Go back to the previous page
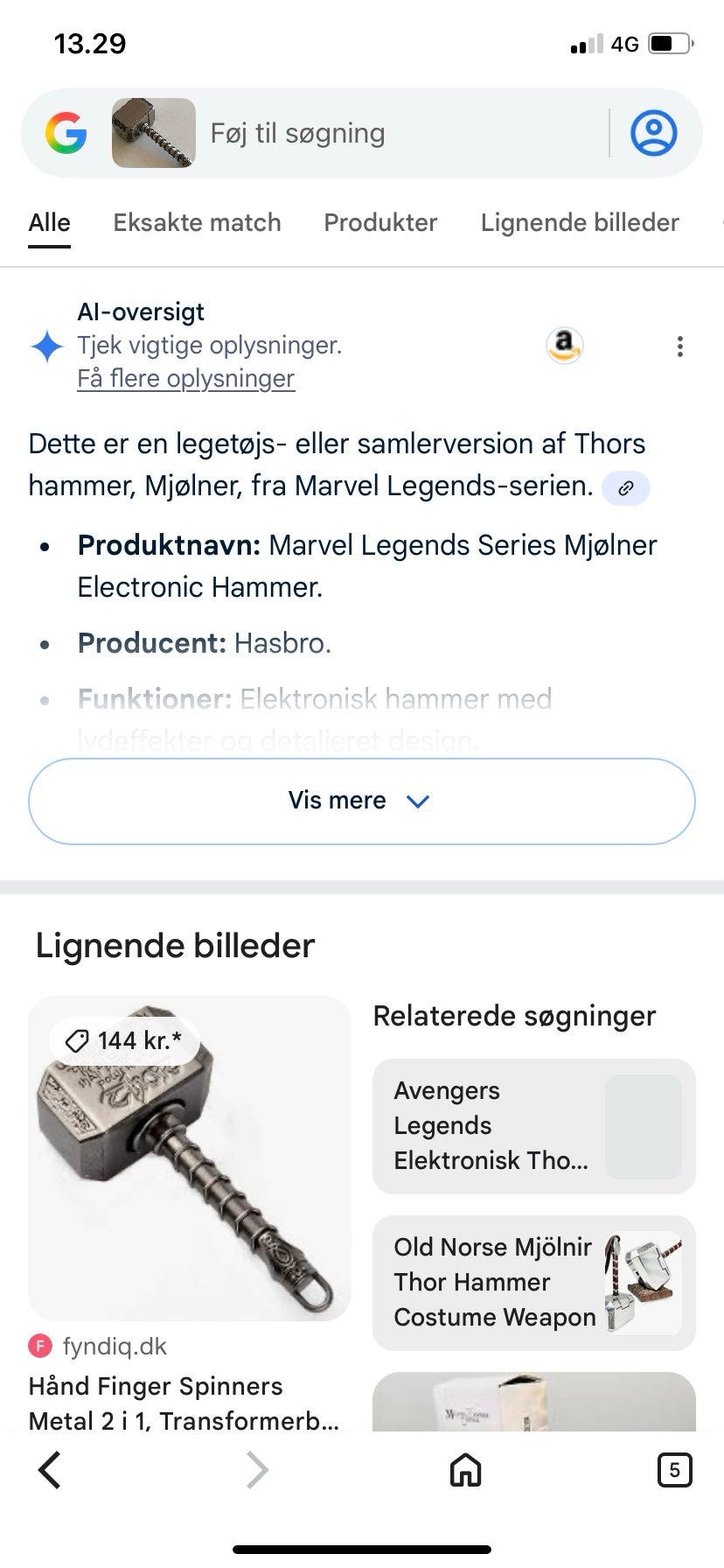This screenshot has height=1568, width=724. [50, 1470]
